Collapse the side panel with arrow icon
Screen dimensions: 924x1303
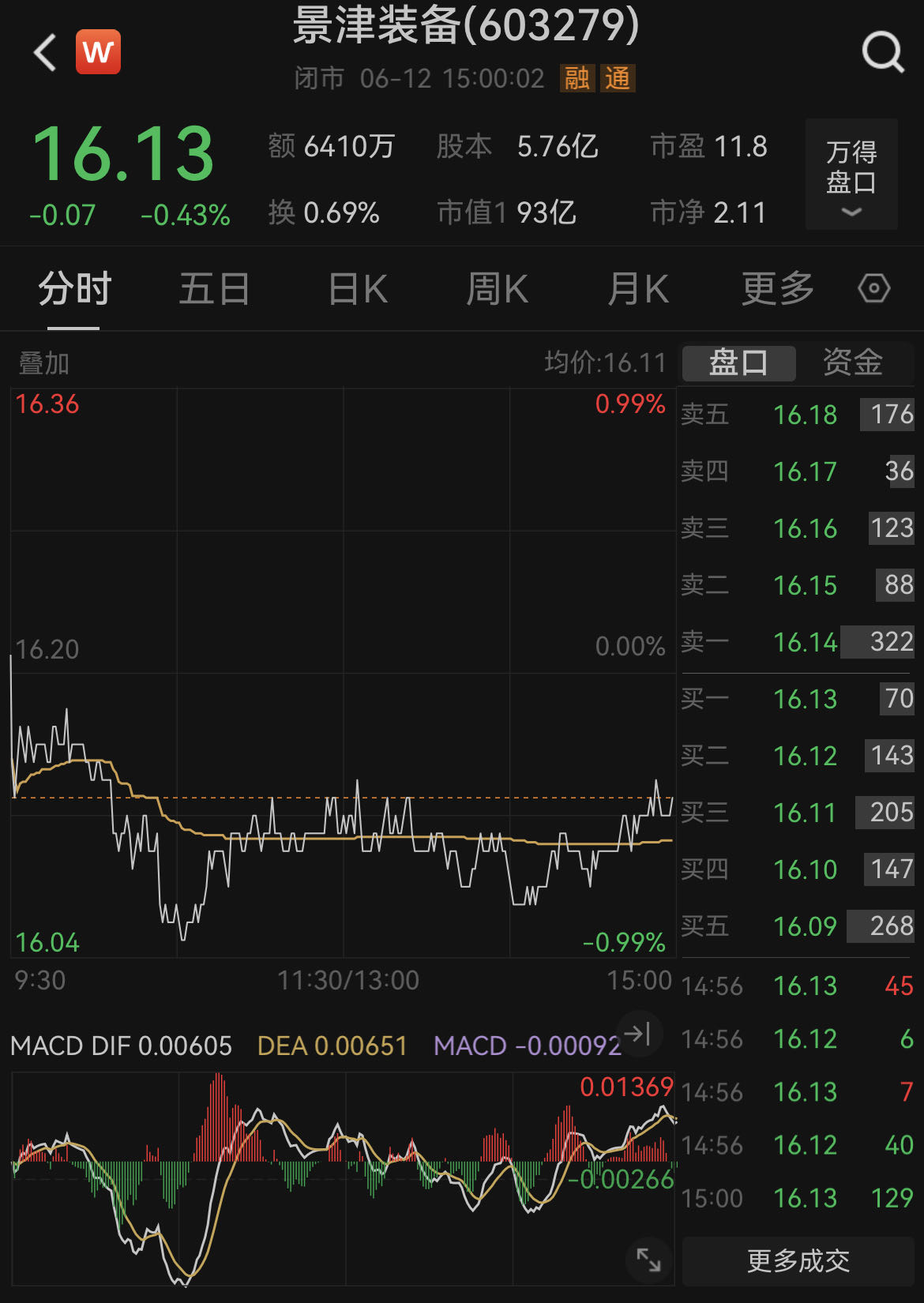pyautogui.click(x=638, y=1034)
